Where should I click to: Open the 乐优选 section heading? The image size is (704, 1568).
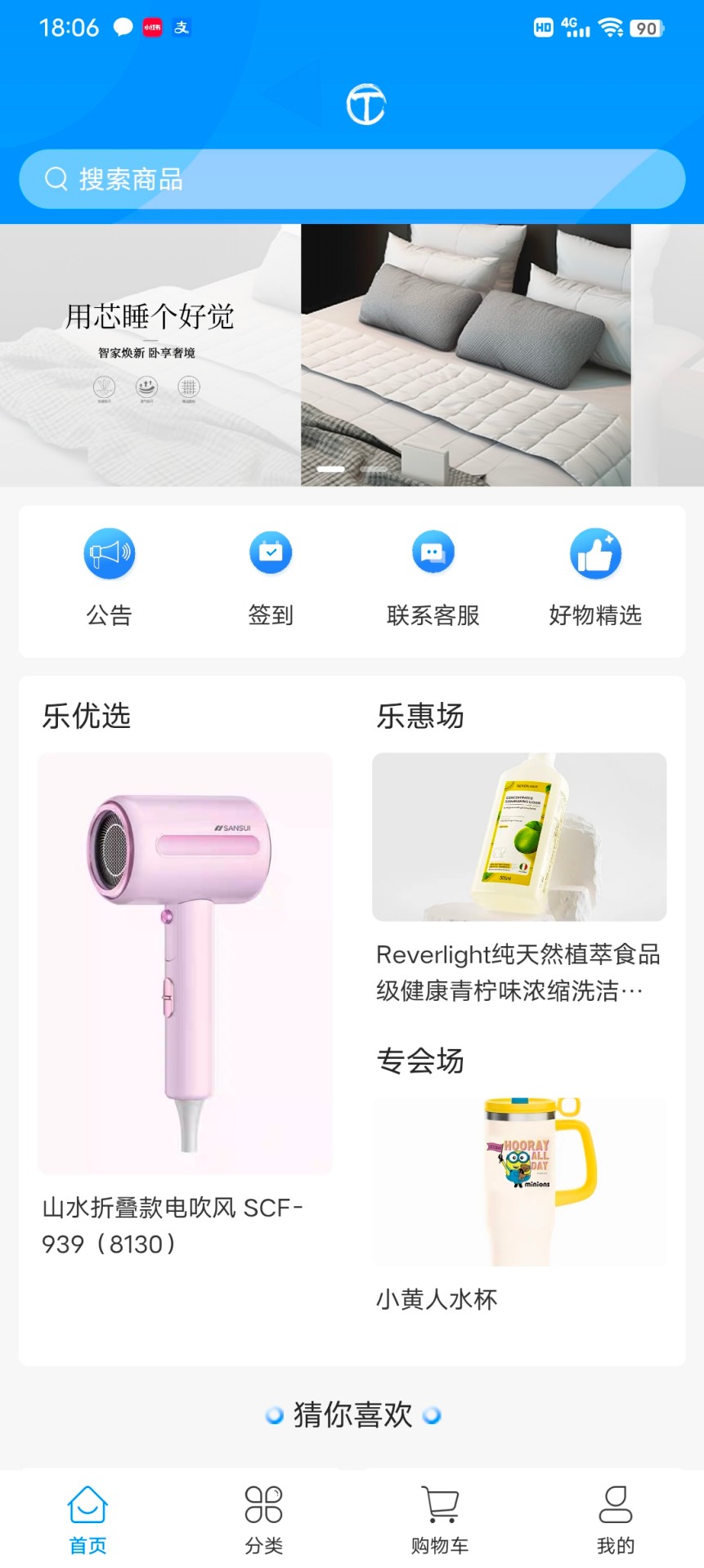(84, 717)
